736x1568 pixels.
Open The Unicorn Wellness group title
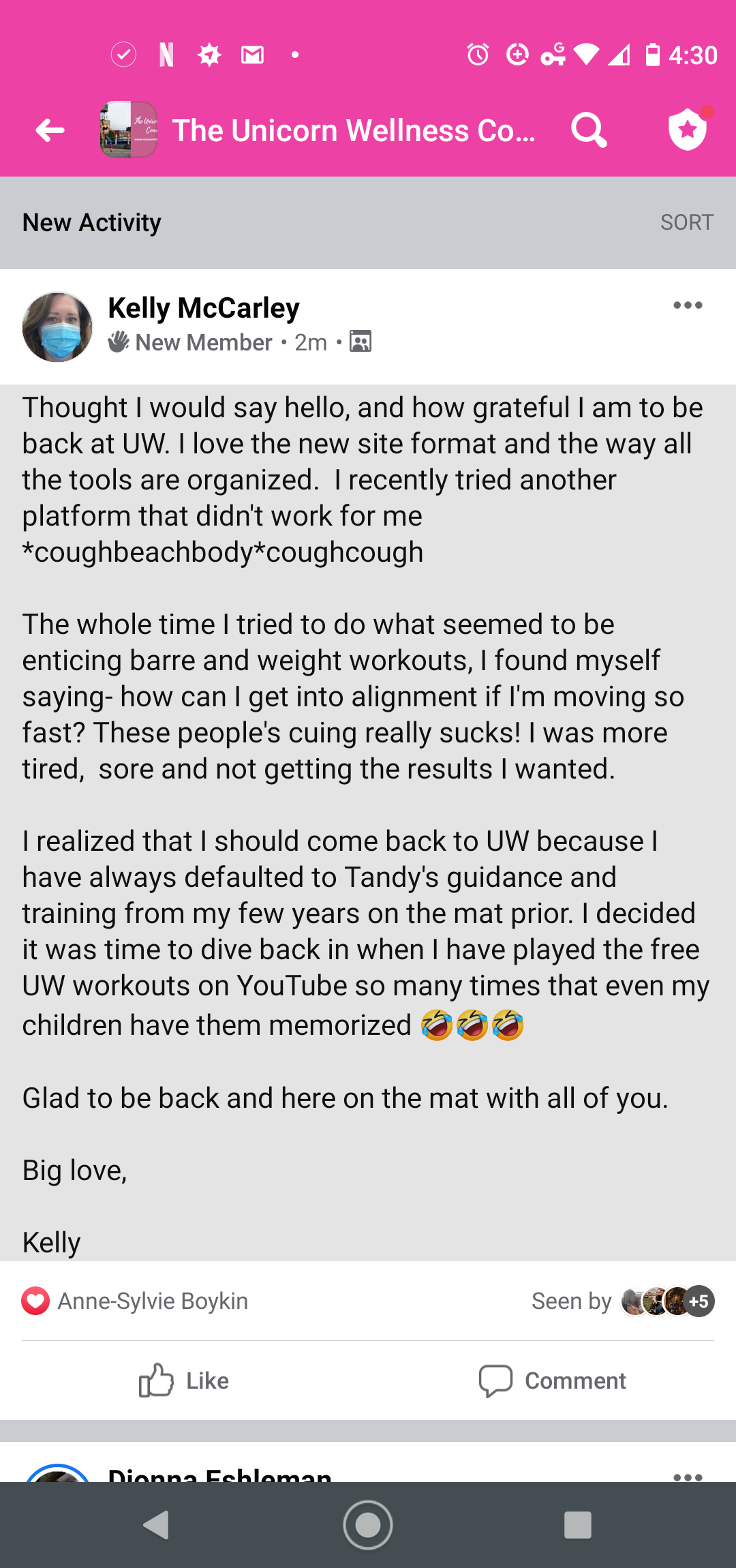click(x=354, y=130)
